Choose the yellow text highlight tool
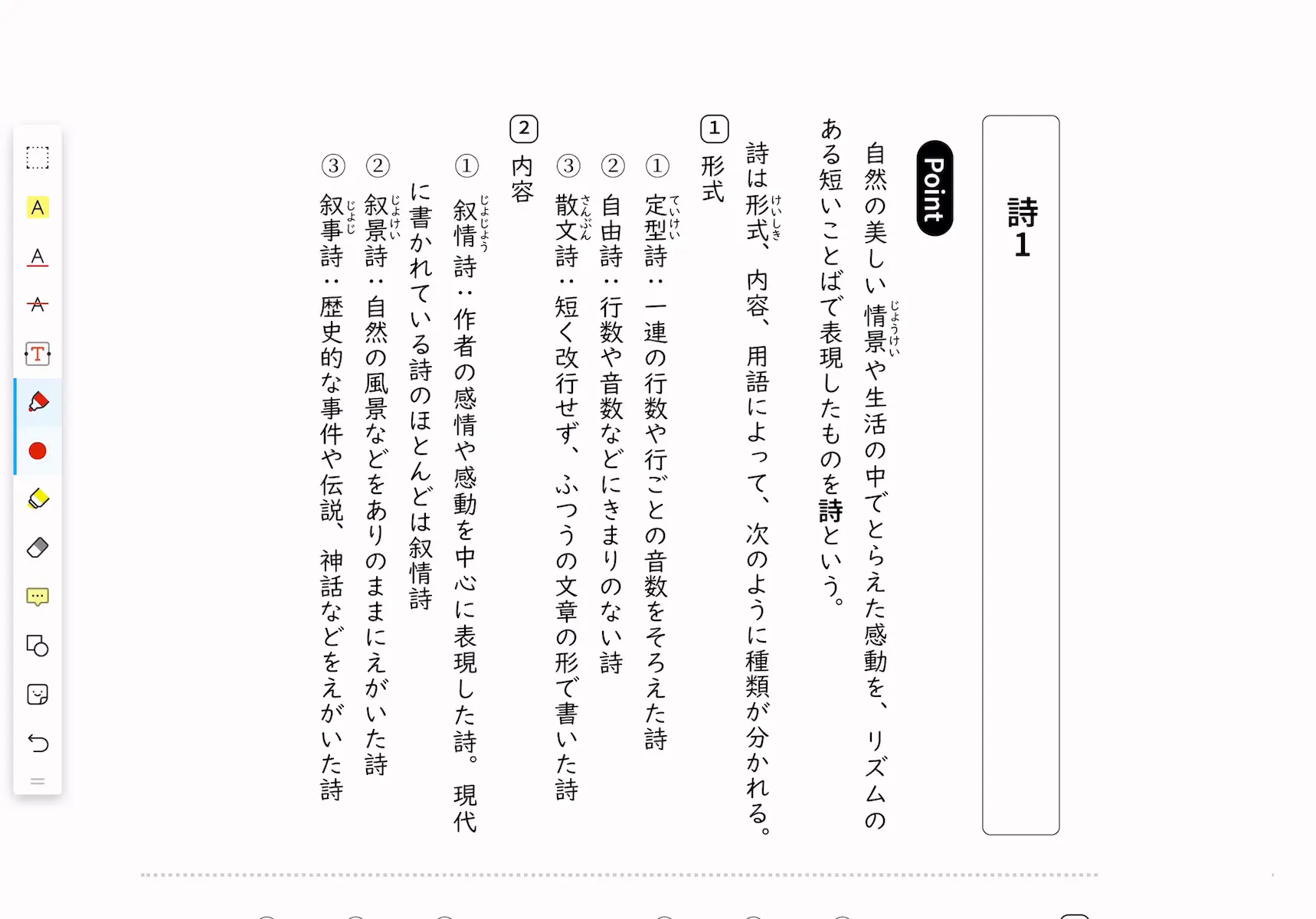The width and height of the screenshot is (1316, 919). click(38, 208)
